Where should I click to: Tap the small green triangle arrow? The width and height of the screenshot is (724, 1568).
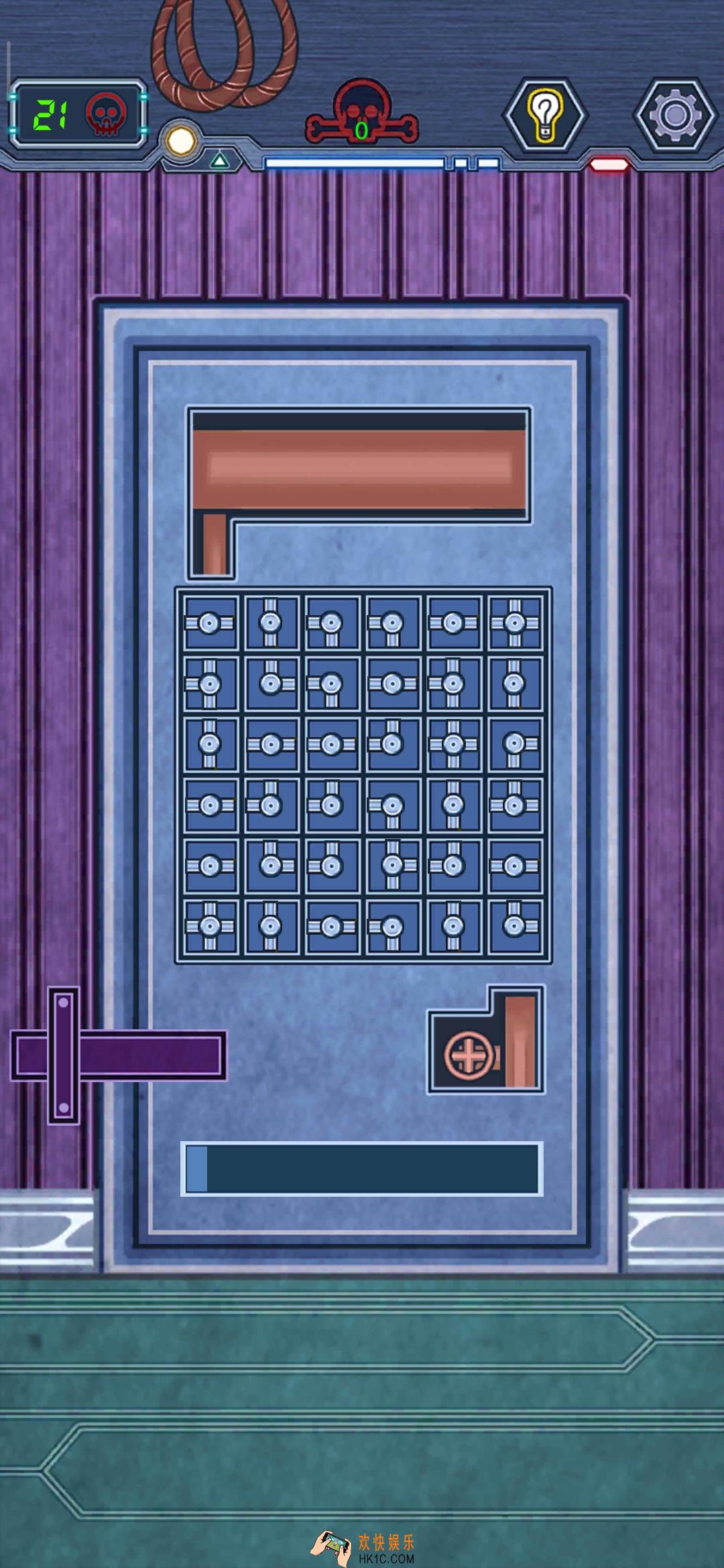click(x=219, y=160)
